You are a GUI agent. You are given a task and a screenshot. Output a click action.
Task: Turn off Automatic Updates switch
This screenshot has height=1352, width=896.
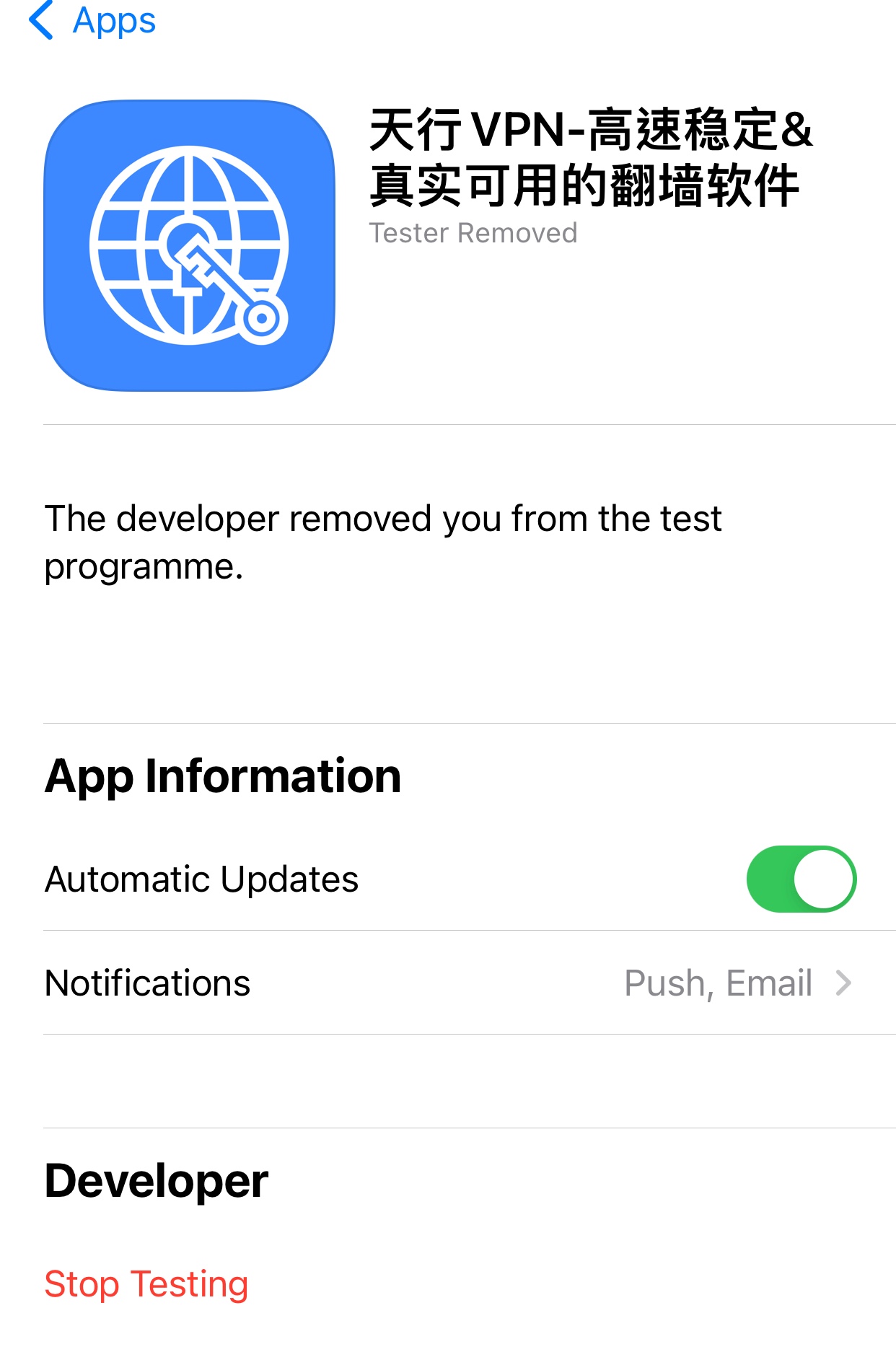point(801,879)
